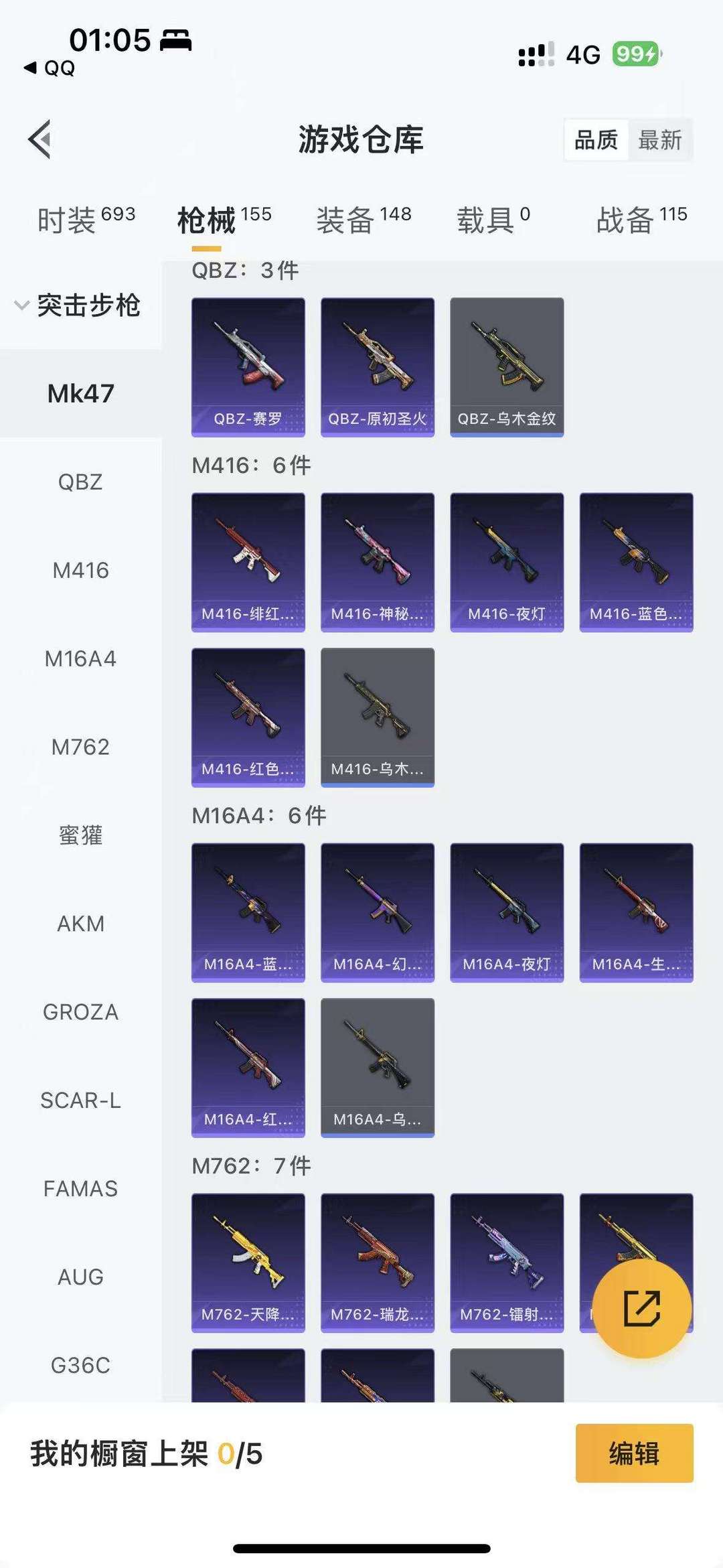Open the QBZ-赛罗 skin tile
The width and height of the screenshot is (723, 1568).
pos(248,367)
